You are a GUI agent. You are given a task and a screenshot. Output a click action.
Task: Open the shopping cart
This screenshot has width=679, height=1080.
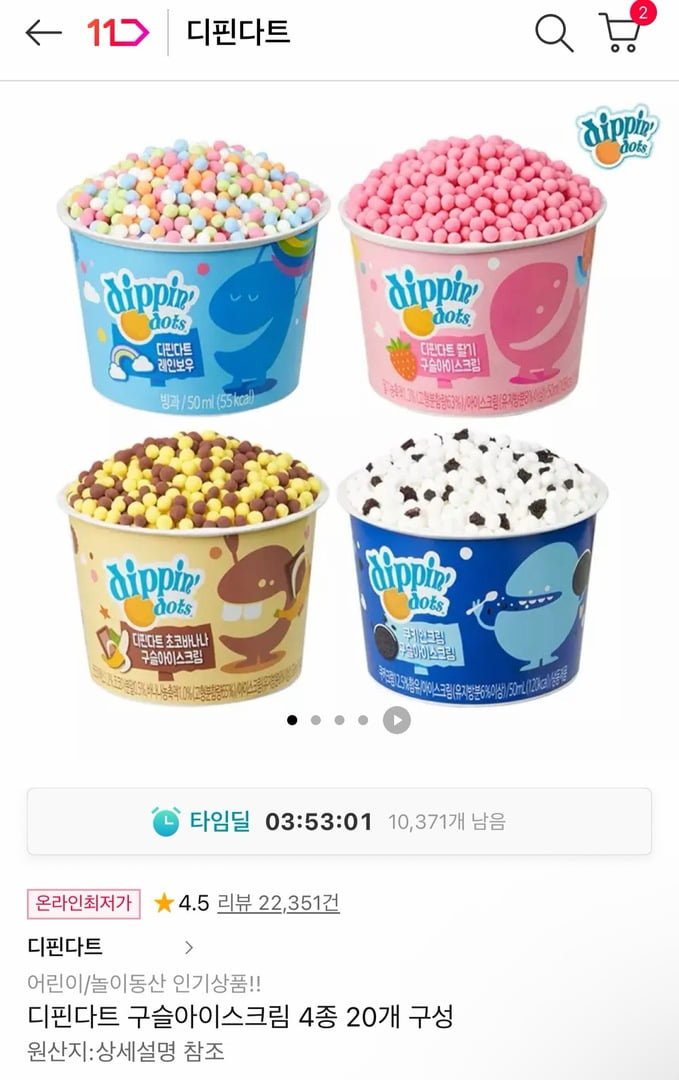point(620,33)
